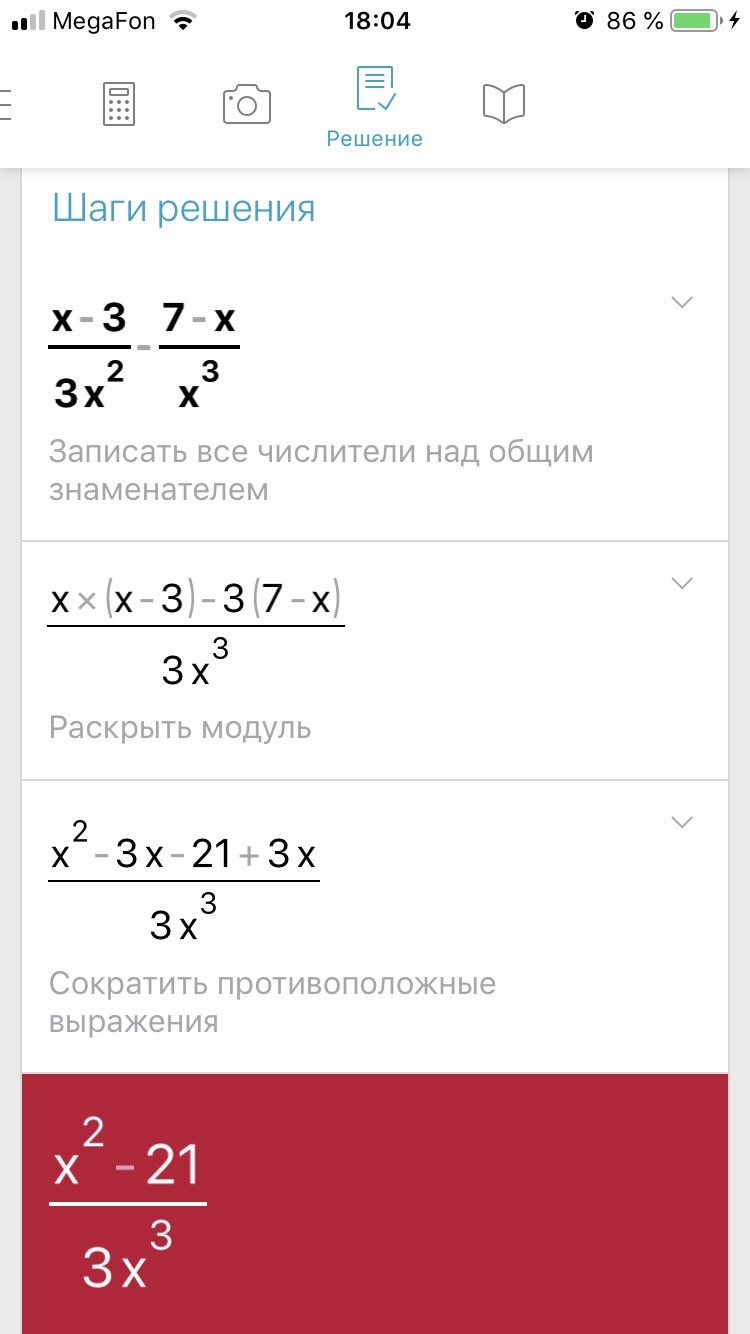Open the book tab

tap(503, 104)
